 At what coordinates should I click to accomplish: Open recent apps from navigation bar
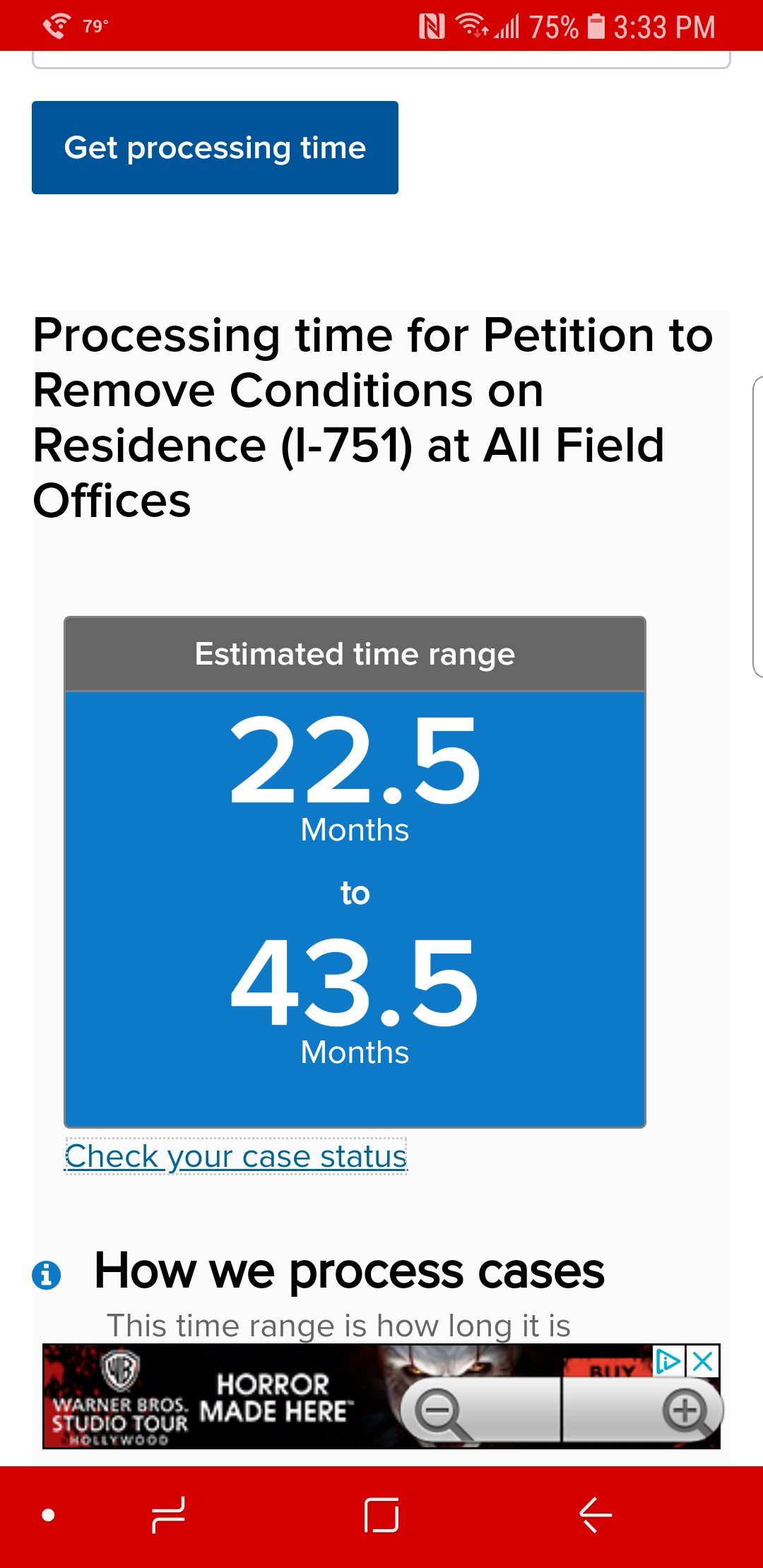point(169,1516)
